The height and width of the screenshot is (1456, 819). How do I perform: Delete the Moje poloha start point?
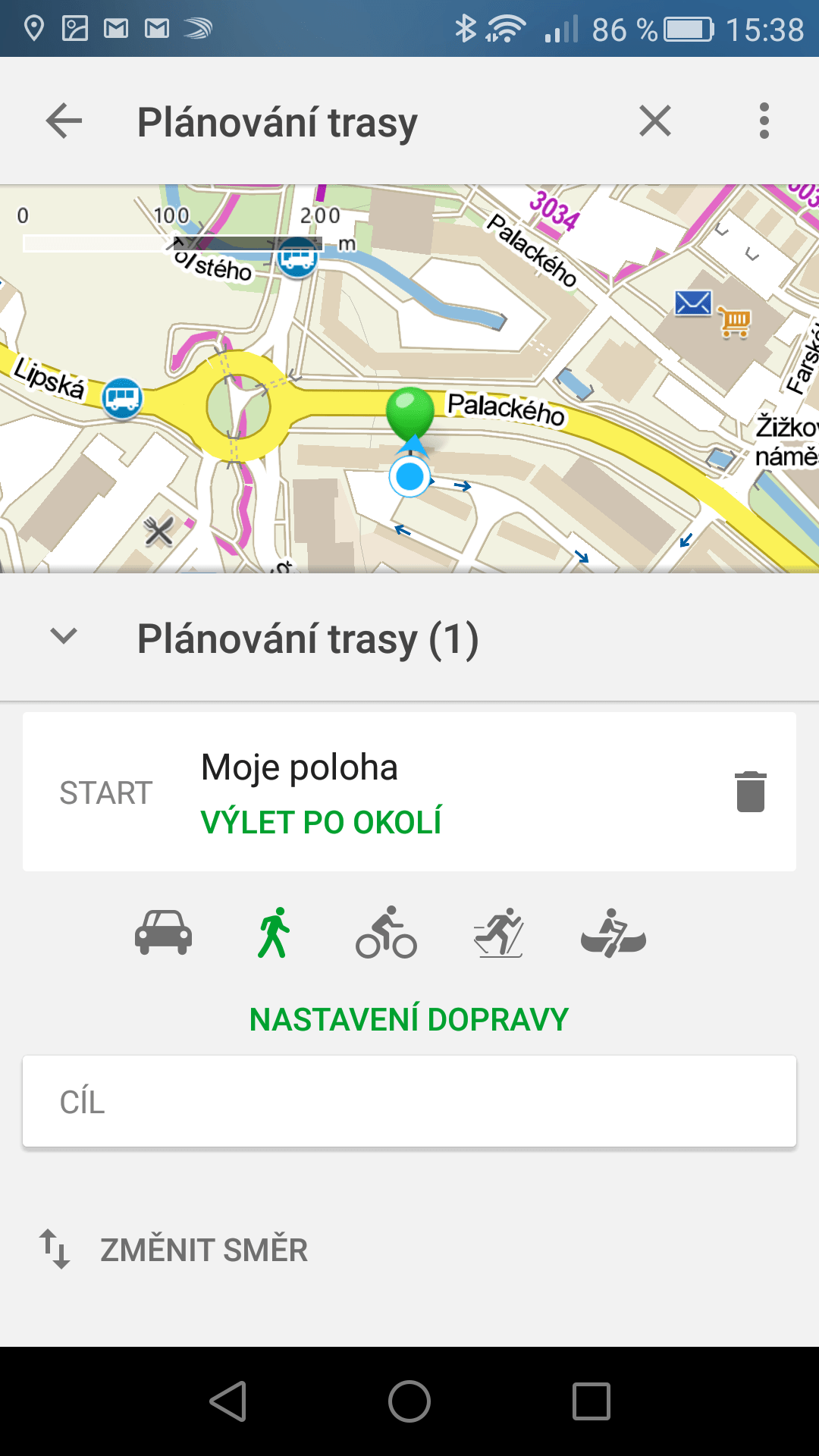click(x=751, y=792)
